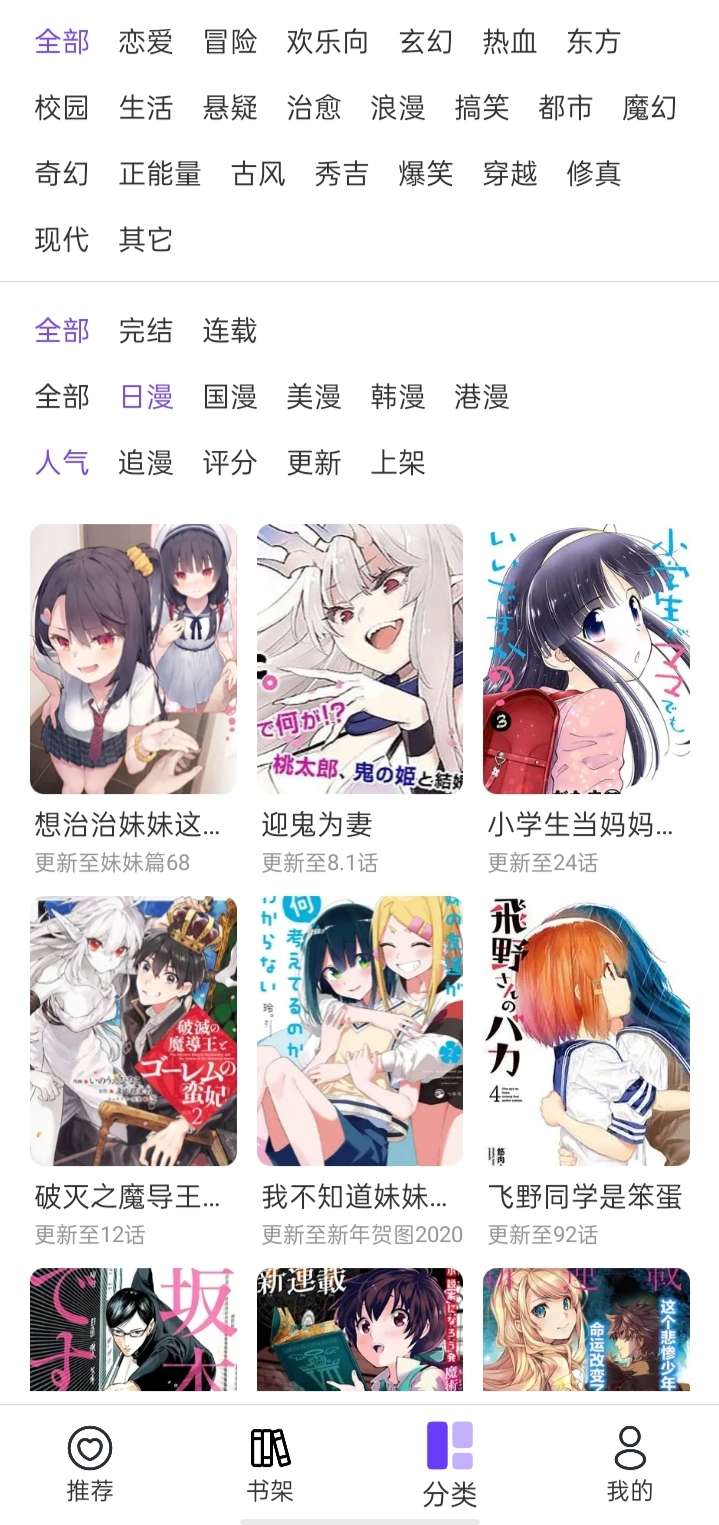Go to the 推荐 tab
Viewport: 719px width, 1525px height.
pyautogui.click(x=90, y=1465)
